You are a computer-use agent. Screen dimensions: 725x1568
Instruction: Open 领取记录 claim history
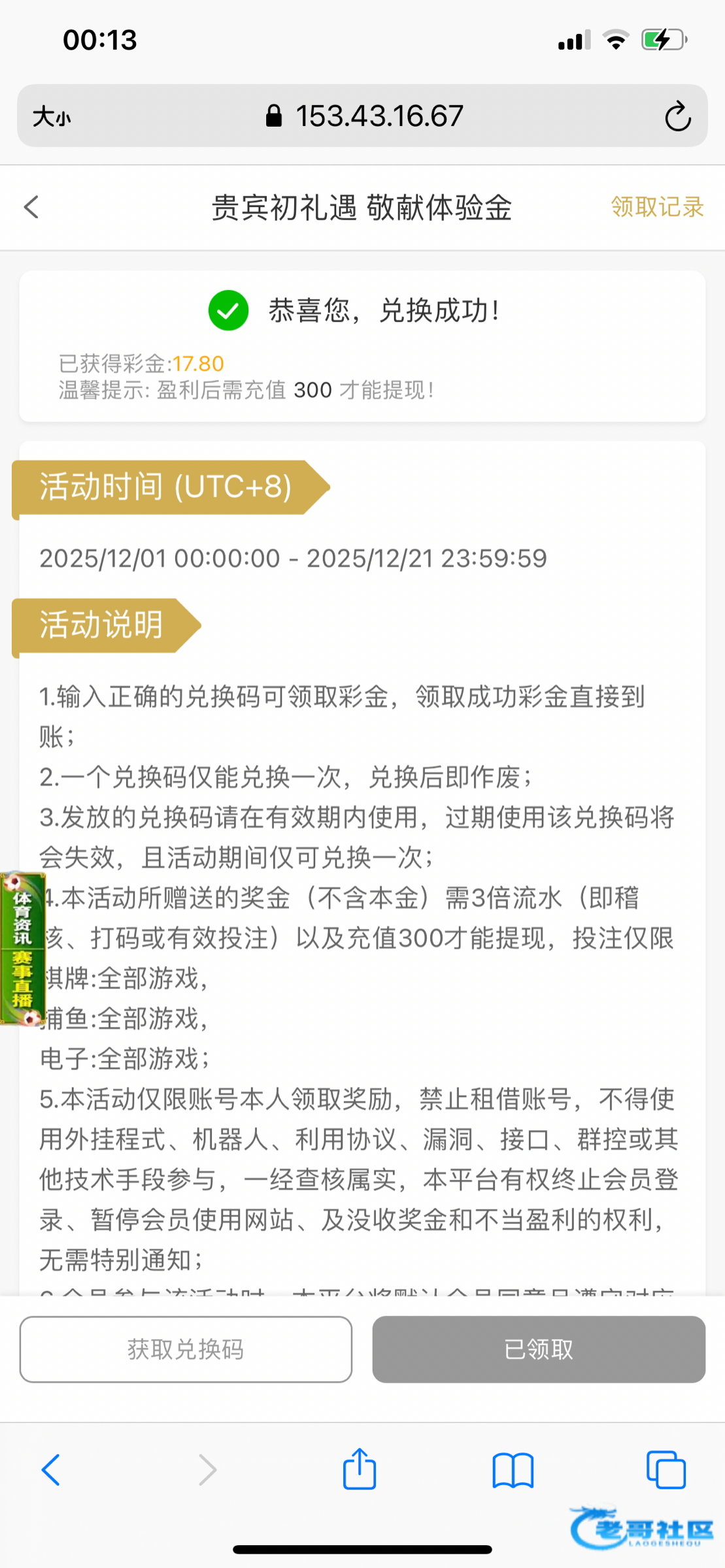click(656, 207)
